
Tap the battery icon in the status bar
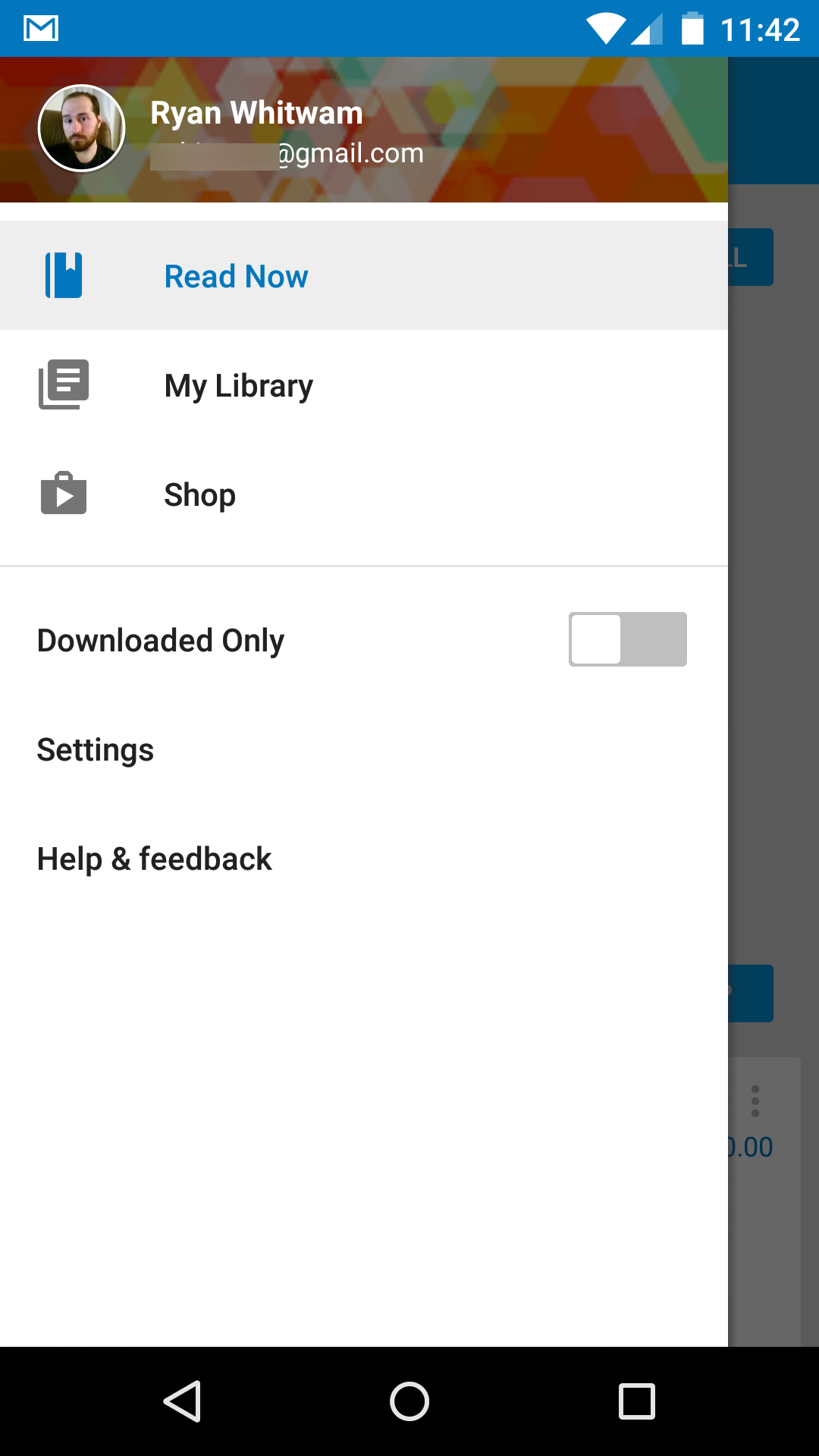692,28
